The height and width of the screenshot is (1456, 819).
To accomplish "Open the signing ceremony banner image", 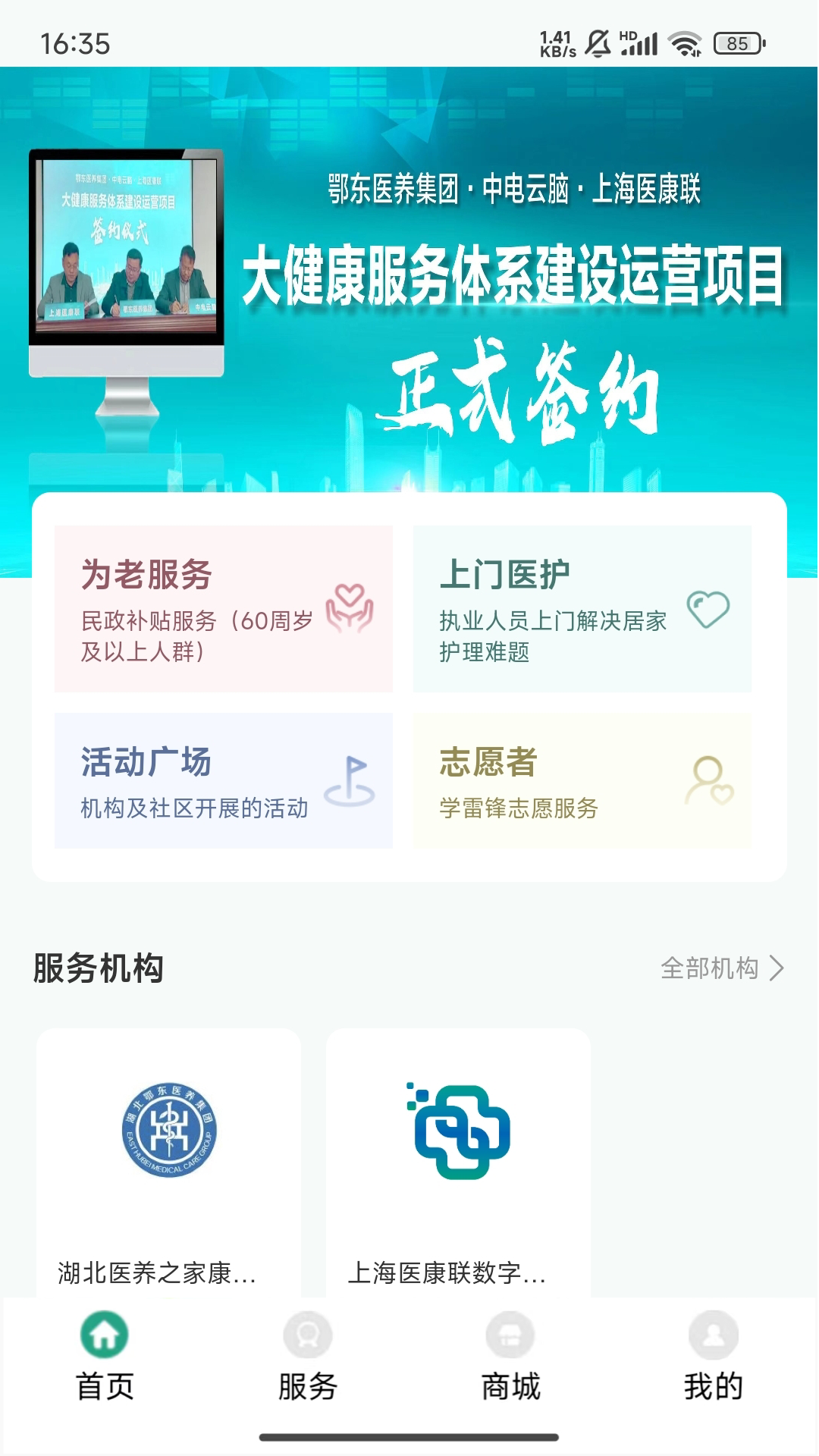I will [x=409, y=281].
